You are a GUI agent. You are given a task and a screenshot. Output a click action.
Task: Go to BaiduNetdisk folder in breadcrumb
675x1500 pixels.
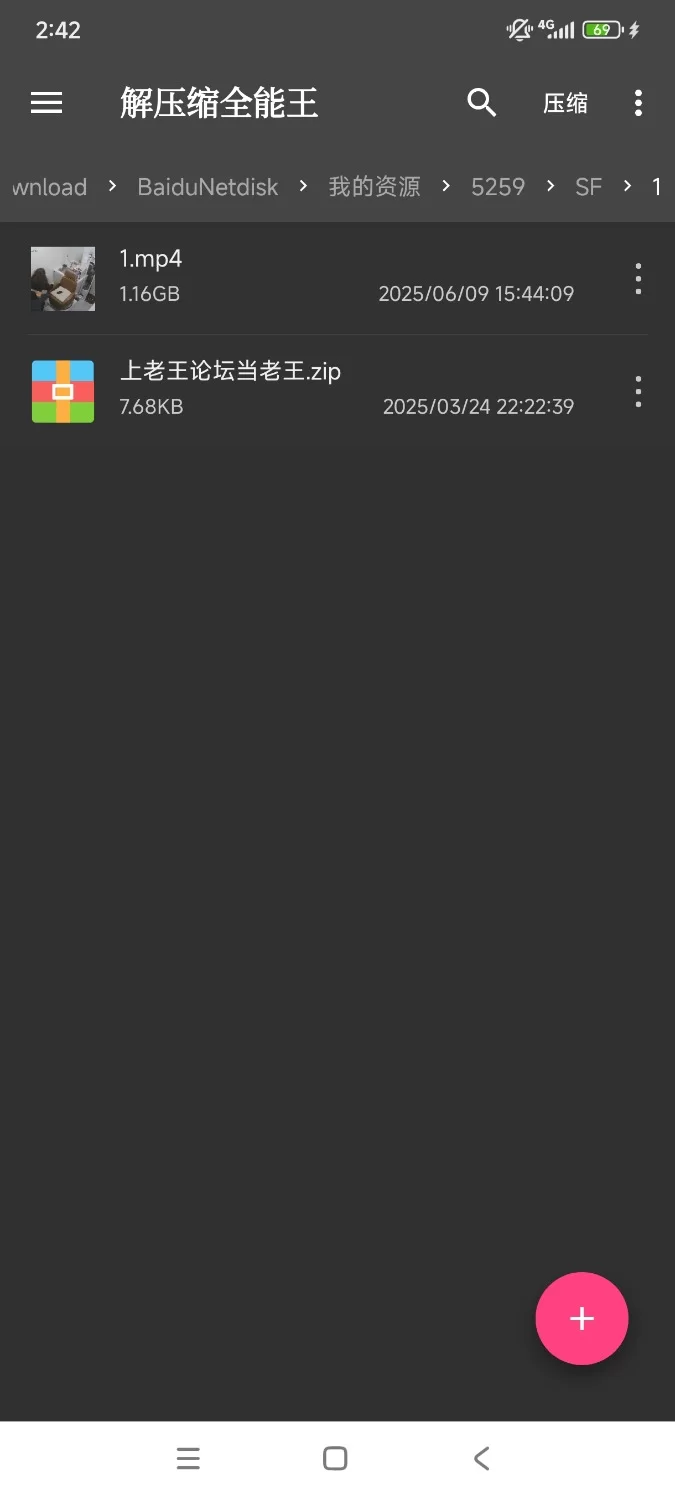tap(208, 187)
